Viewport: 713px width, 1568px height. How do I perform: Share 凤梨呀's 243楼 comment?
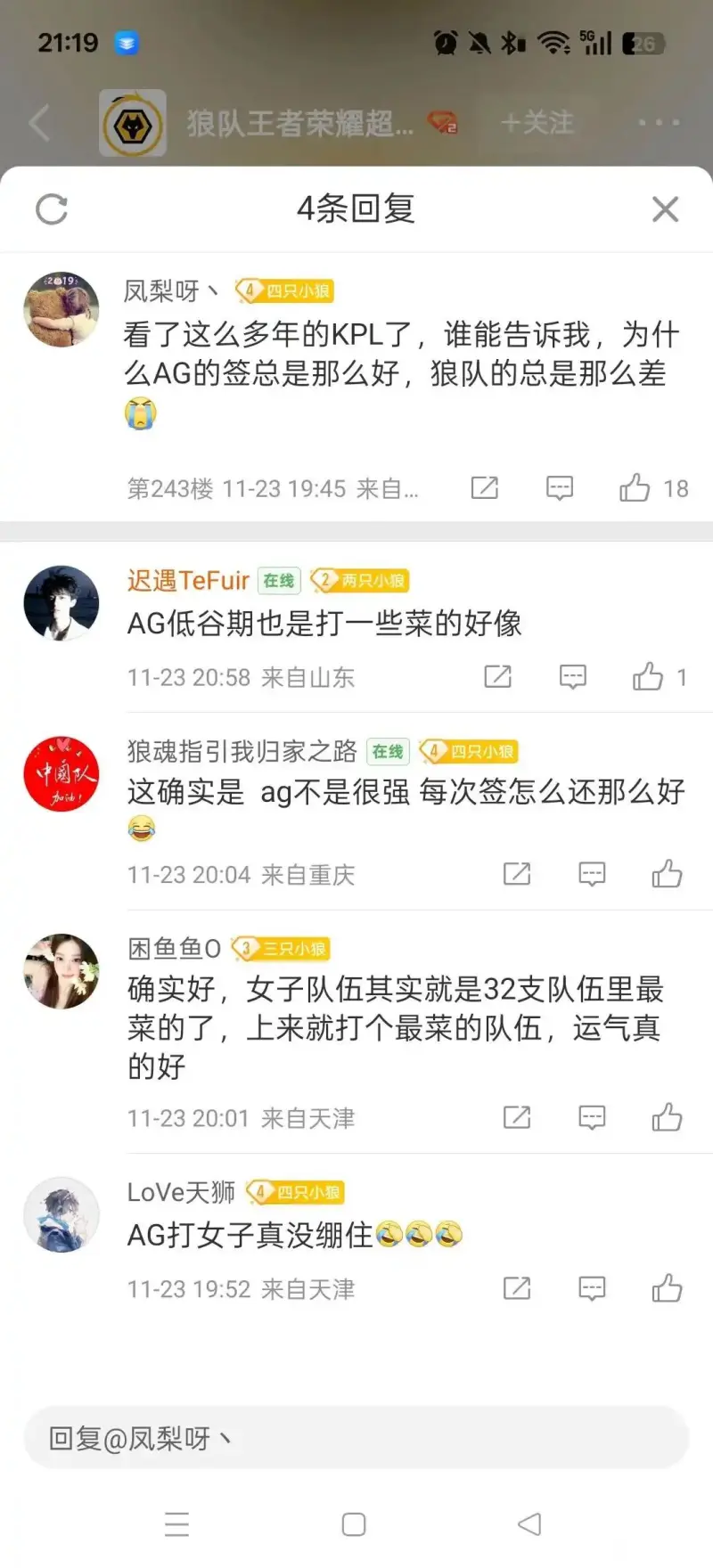tap(484, 488)
